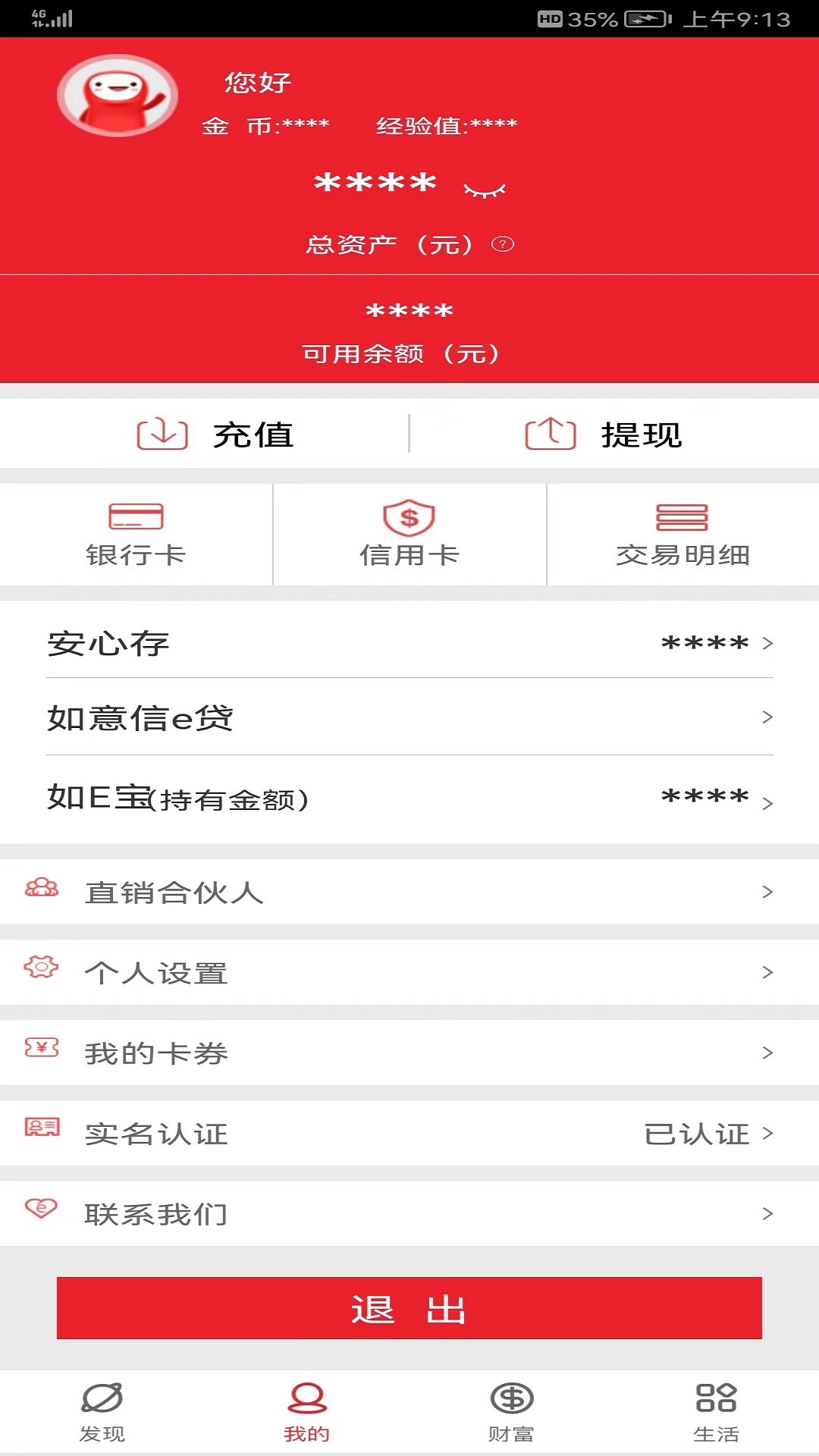Reveal hidden balance with the eye icon

point(485,190)
